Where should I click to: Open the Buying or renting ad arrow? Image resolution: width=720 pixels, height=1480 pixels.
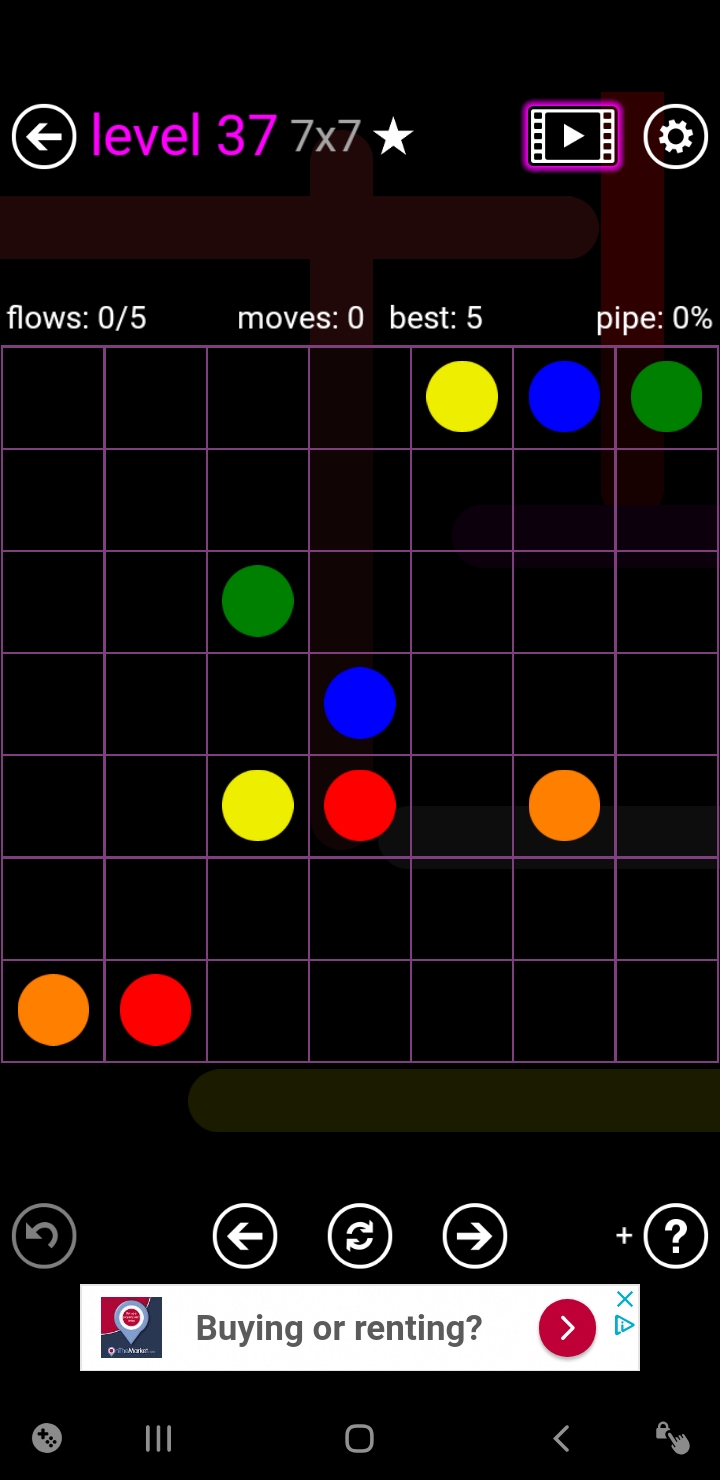point(567,1327)
